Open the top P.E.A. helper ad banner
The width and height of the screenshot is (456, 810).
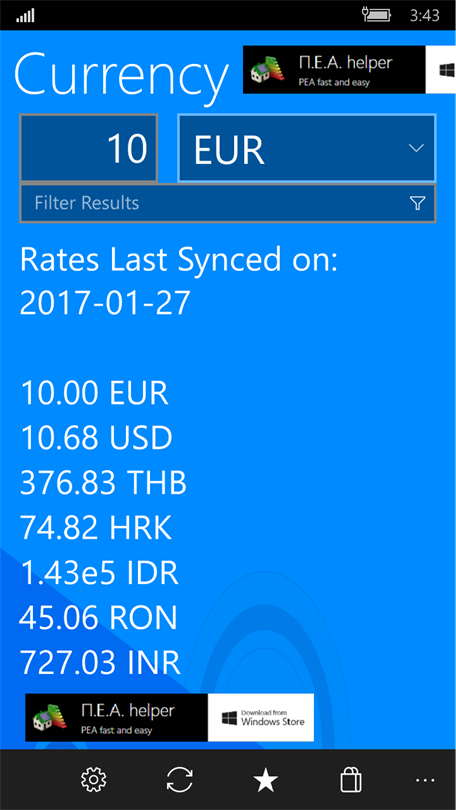pyautogui.click(x=349, y=70)
